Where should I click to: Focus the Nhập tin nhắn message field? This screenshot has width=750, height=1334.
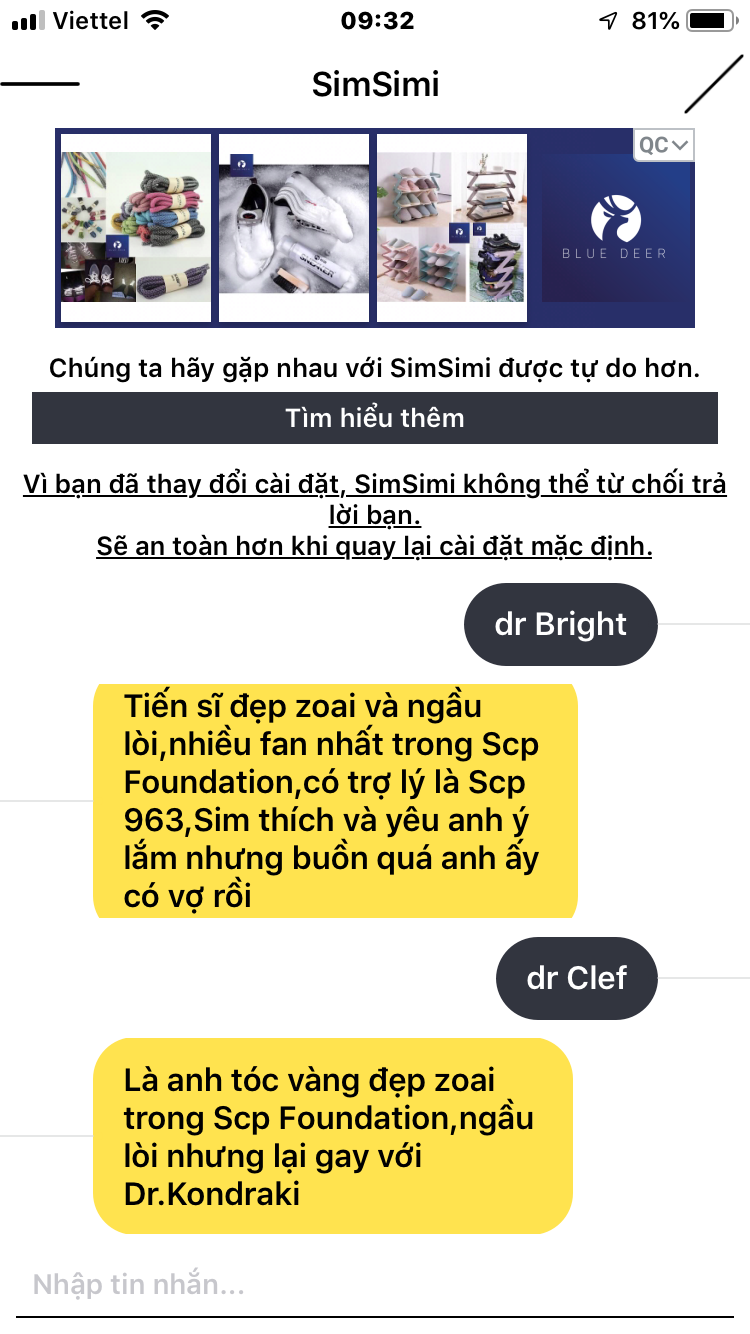pyautogui.click(x=375, y=1285)
